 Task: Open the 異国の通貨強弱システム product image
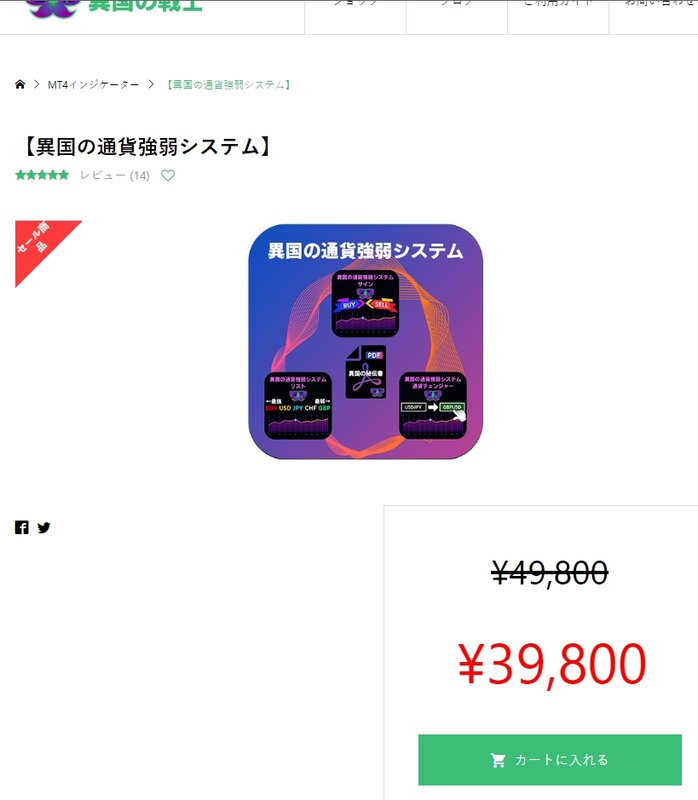click(x=365, y=341)
